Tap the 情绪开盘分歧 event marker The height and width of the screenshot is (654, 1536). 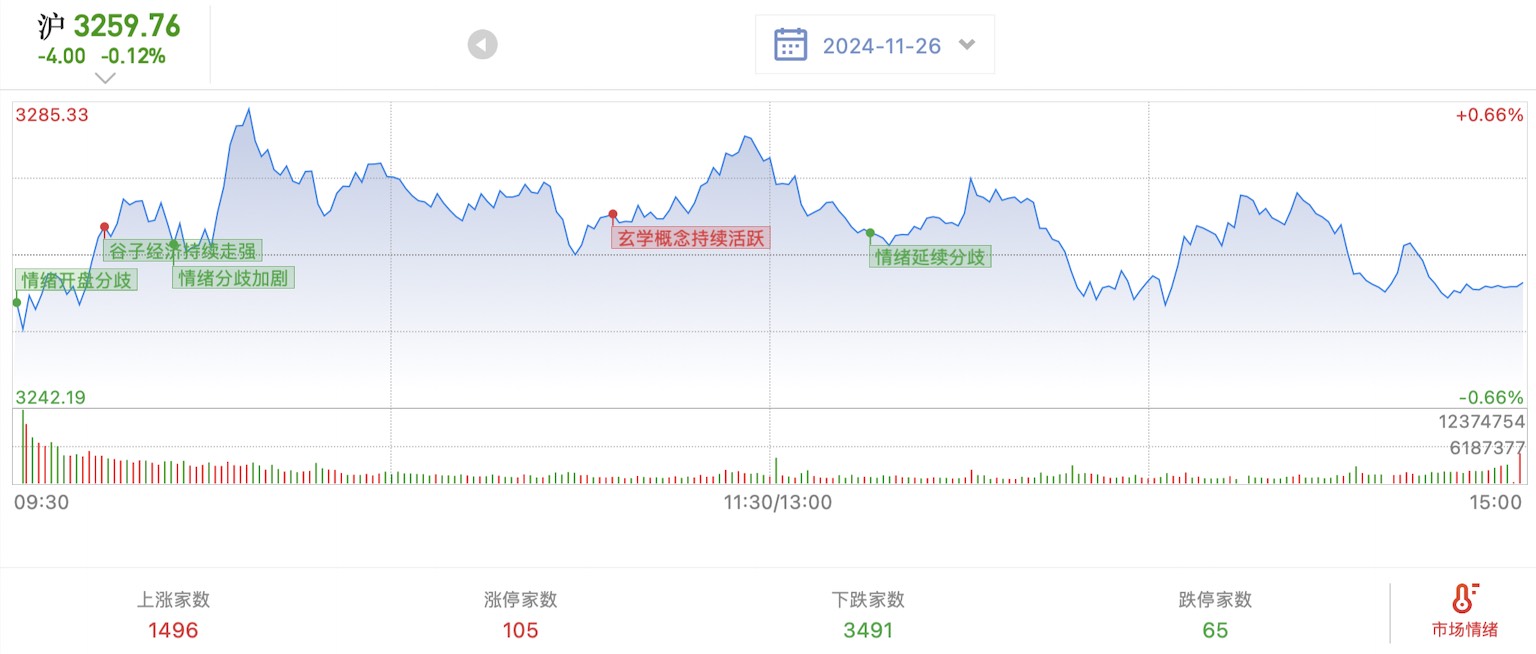77,280
